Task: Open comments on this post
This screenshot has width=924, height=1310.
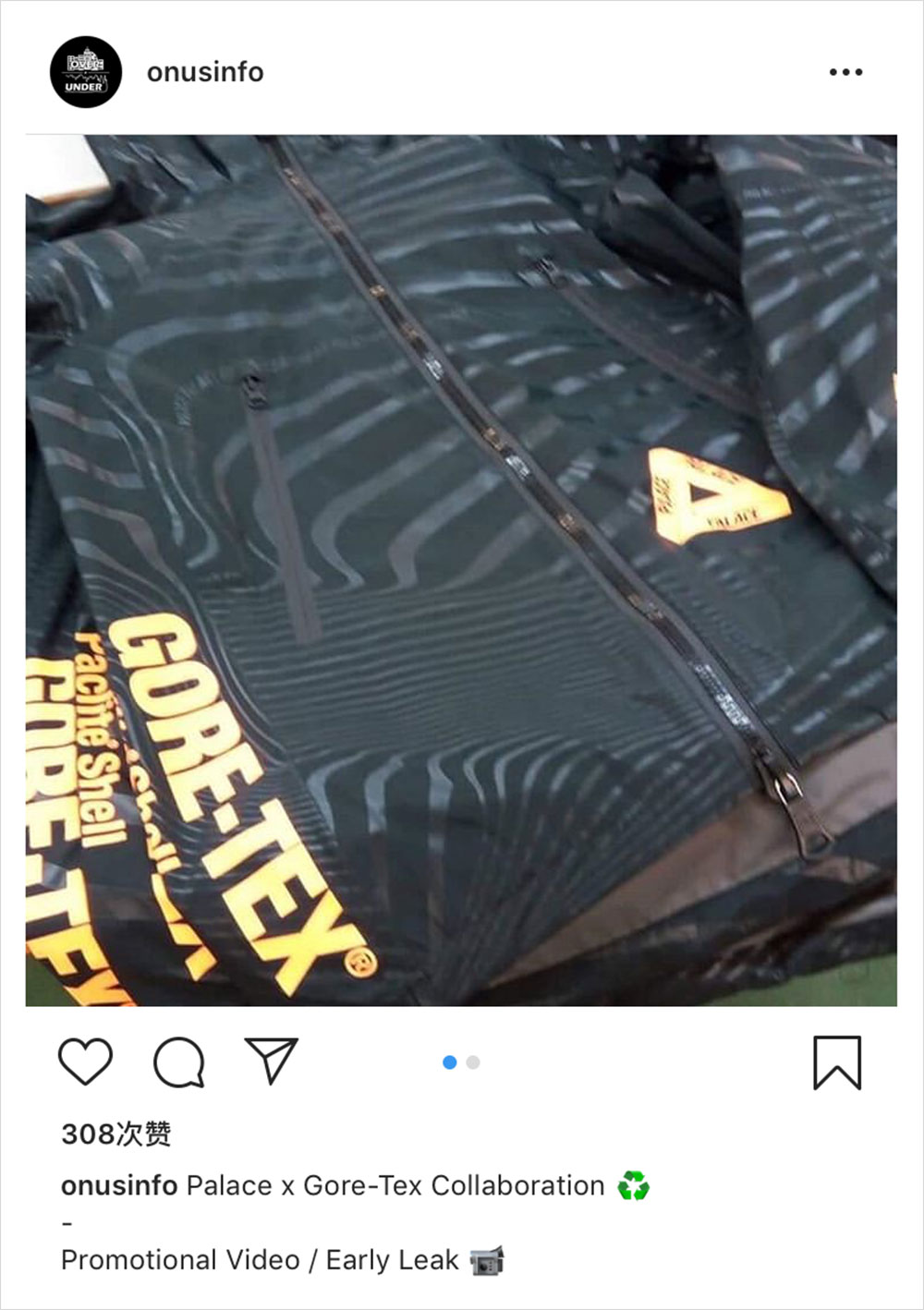Action: point(178,1061)
